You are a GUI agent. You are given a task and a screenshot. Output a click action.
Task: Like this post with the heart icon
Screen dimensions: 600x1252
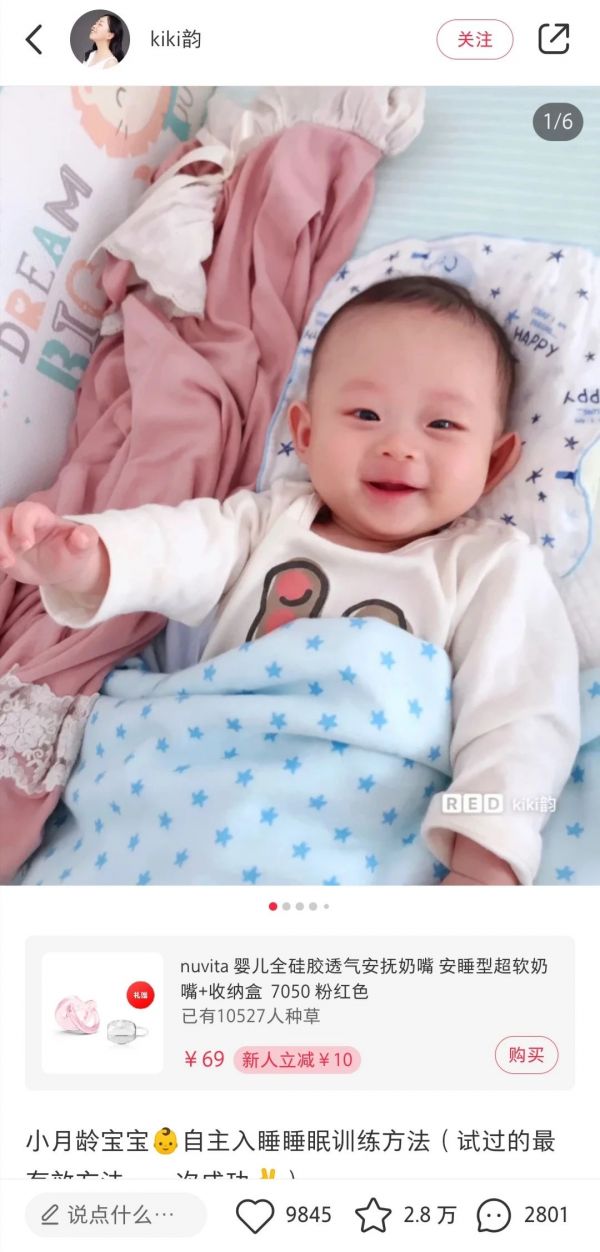point(255,1215)
